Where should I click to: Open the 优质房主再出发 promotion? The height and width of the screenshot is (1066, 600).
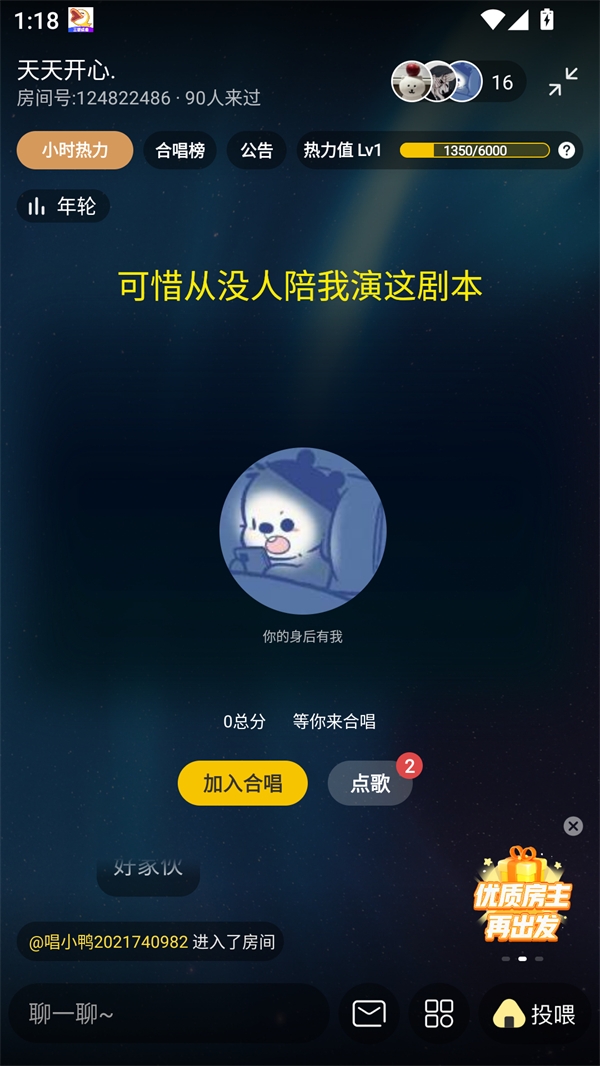pos(522,895)
